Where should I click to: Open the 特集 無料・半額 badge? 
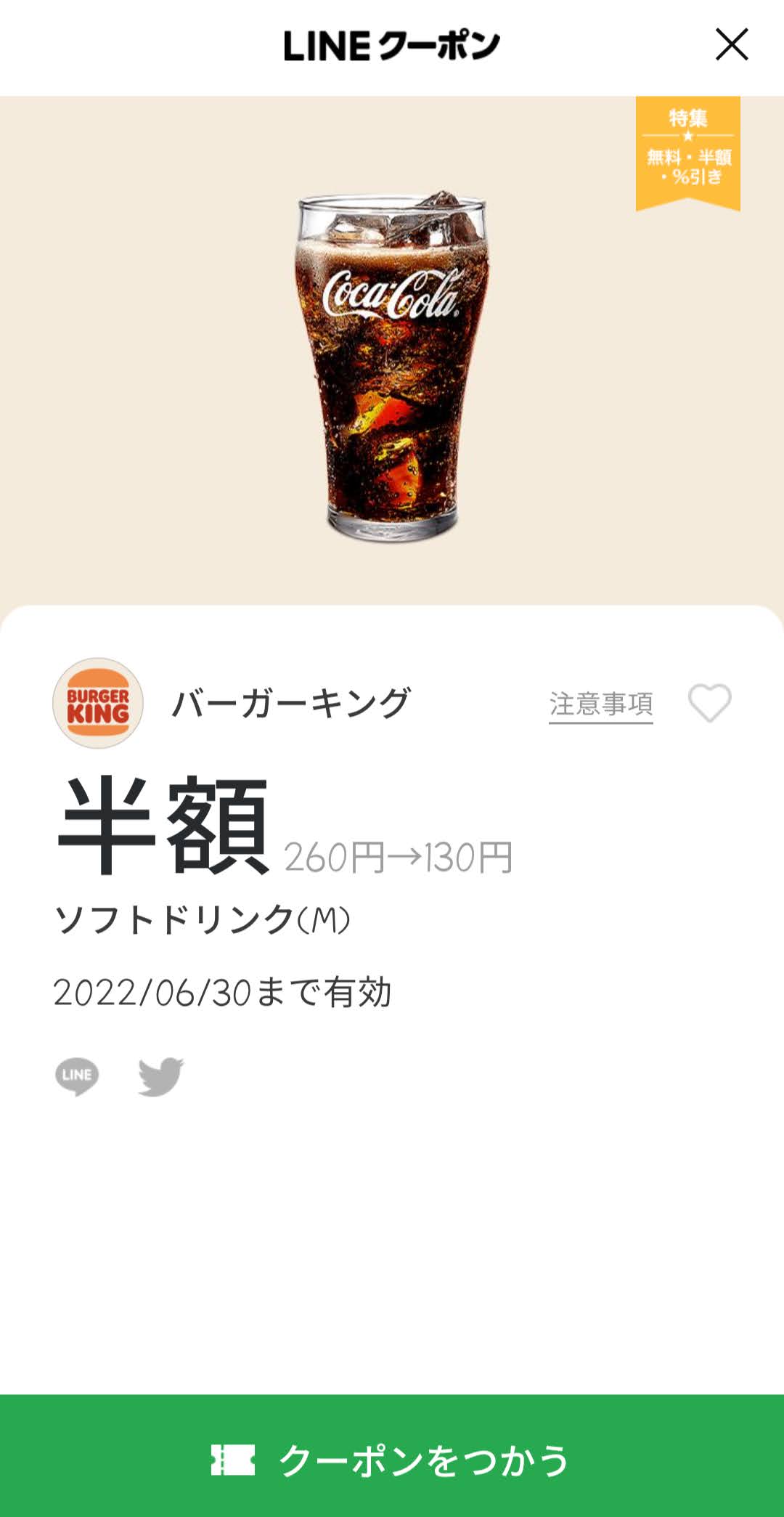[688, 154]
